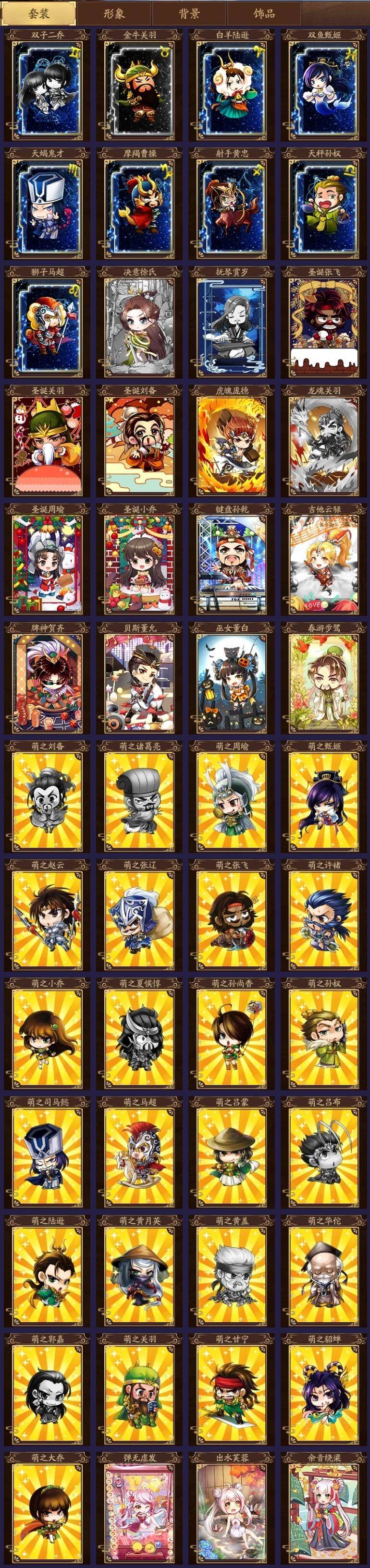Screen dimensions: 370x1568
Task: Switch to the 背景 tab
Action: (x=189, y=13)
